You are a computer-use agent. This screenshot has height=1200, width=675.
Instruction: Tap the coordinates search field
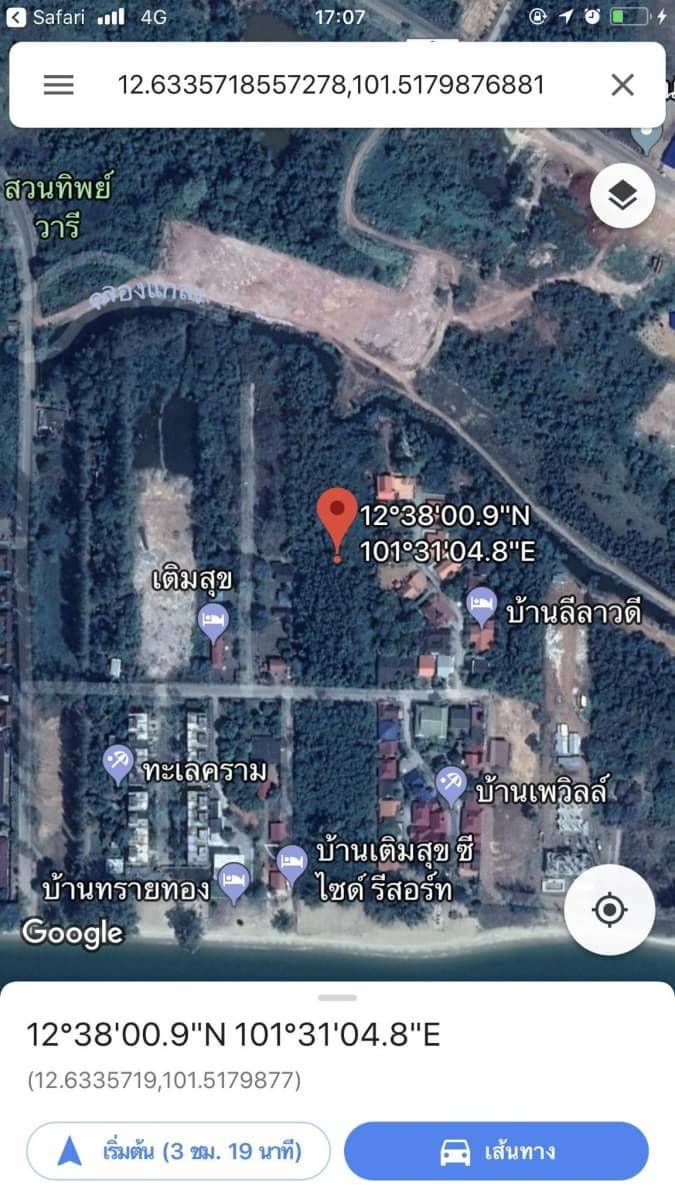coord(331,85)
